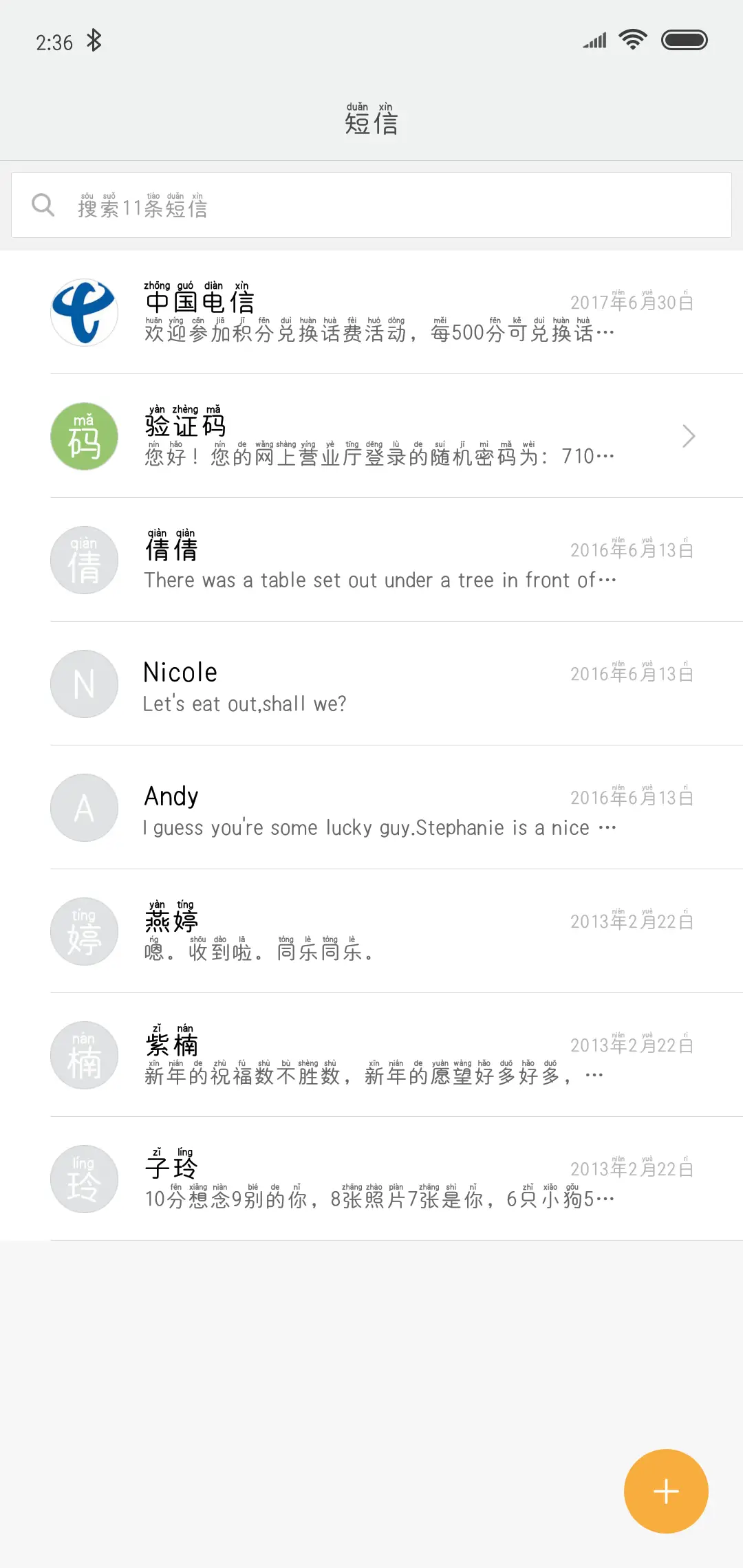Viewport: 743px width, 1568px height.
Task: Click the search messages input field
Action: click(371, 204)
